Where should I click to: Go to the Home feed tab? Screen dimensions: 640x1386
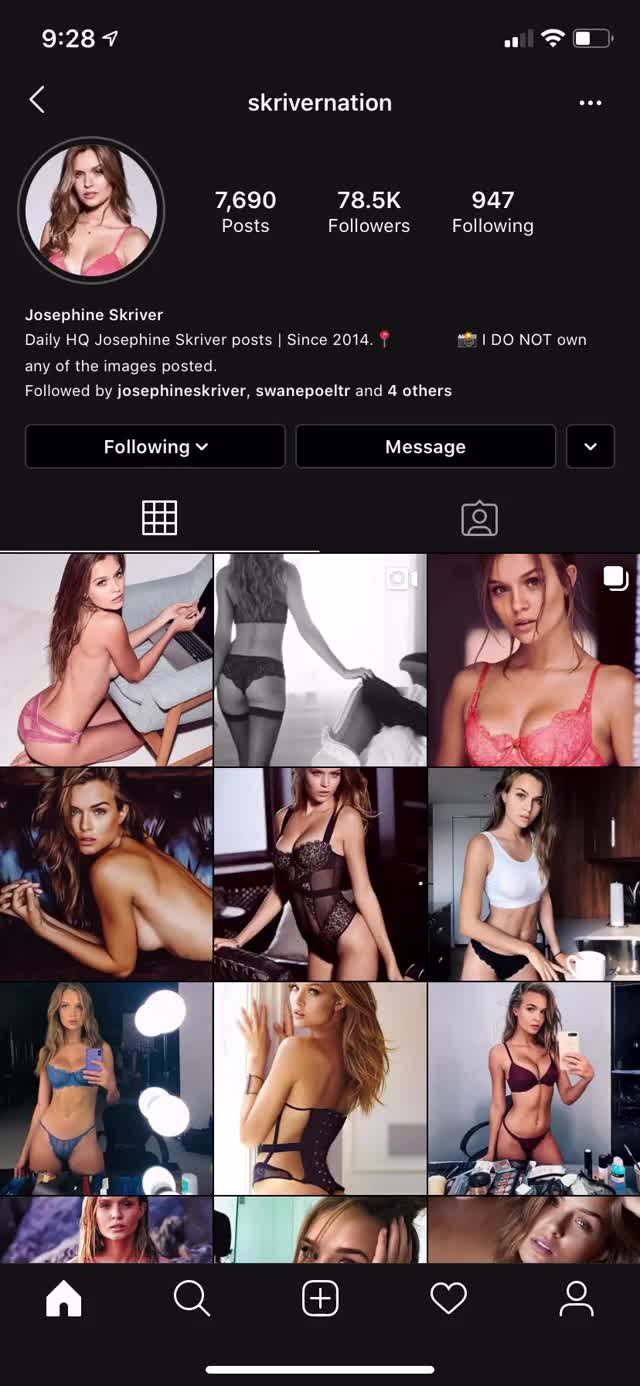tap(64, 1299)
